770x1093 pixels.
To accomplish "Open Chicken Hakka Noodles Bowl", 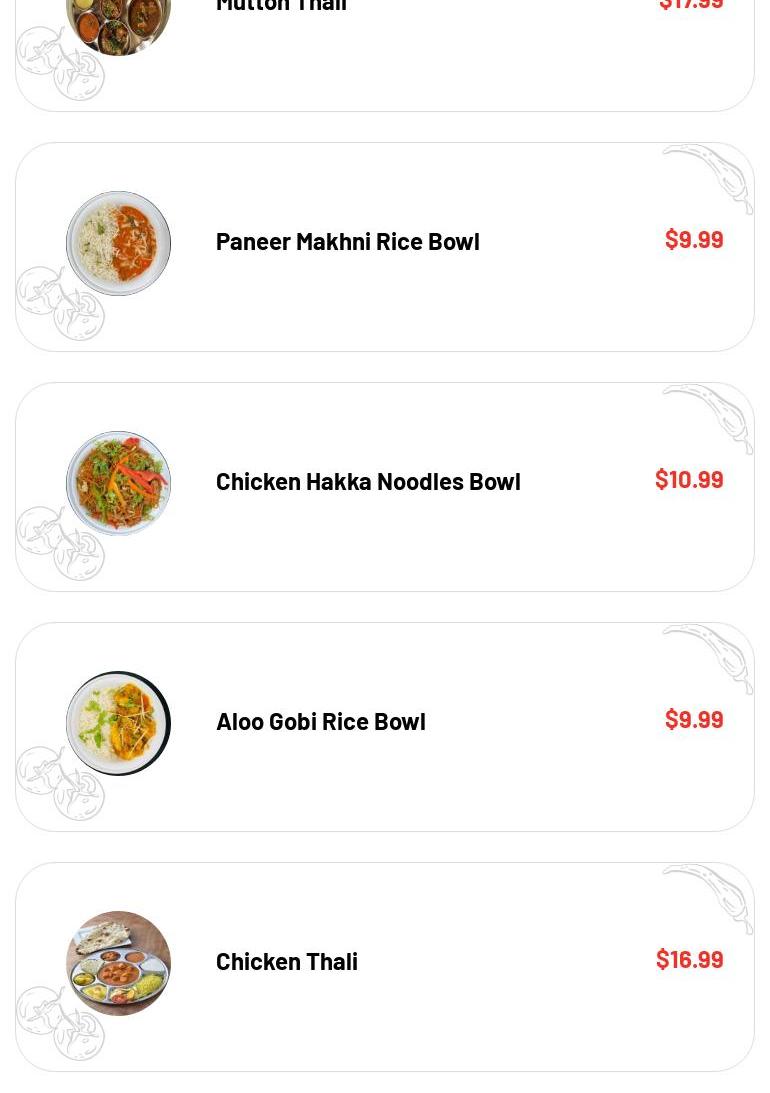I will click(367, 482).
